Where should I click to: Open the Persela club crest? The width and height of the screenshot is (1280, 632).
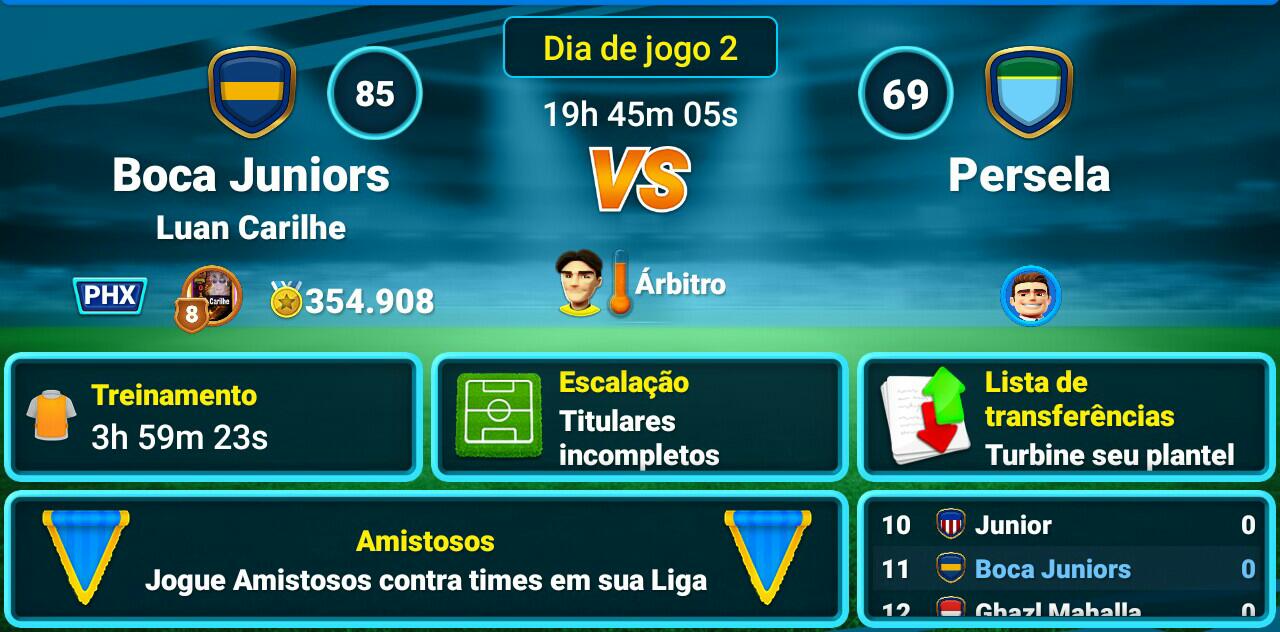click(x=1029, y=92)
